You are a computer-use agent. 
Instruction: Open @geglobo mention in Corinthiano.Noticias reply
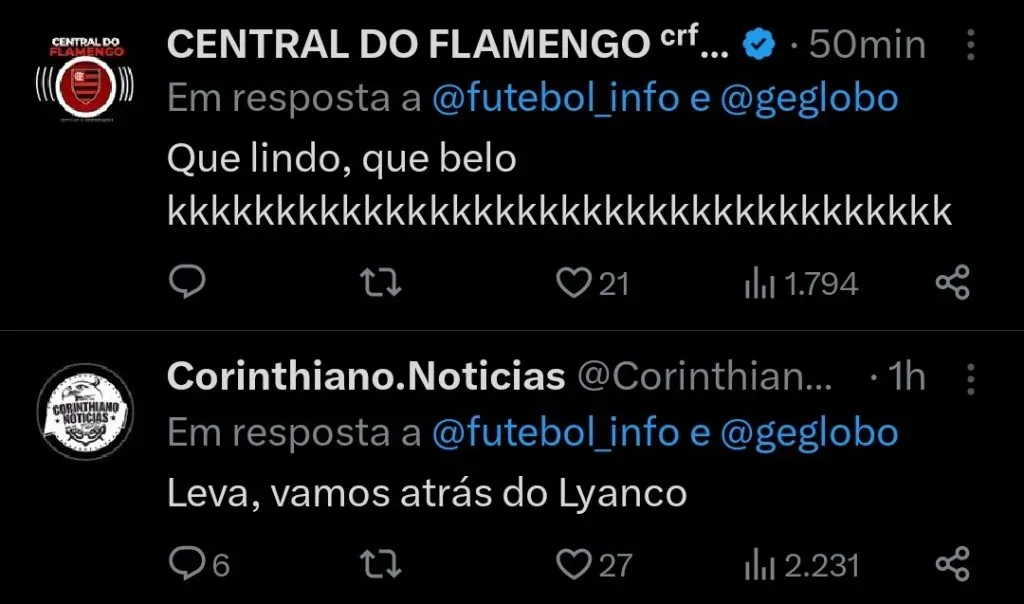coord(808,433)
